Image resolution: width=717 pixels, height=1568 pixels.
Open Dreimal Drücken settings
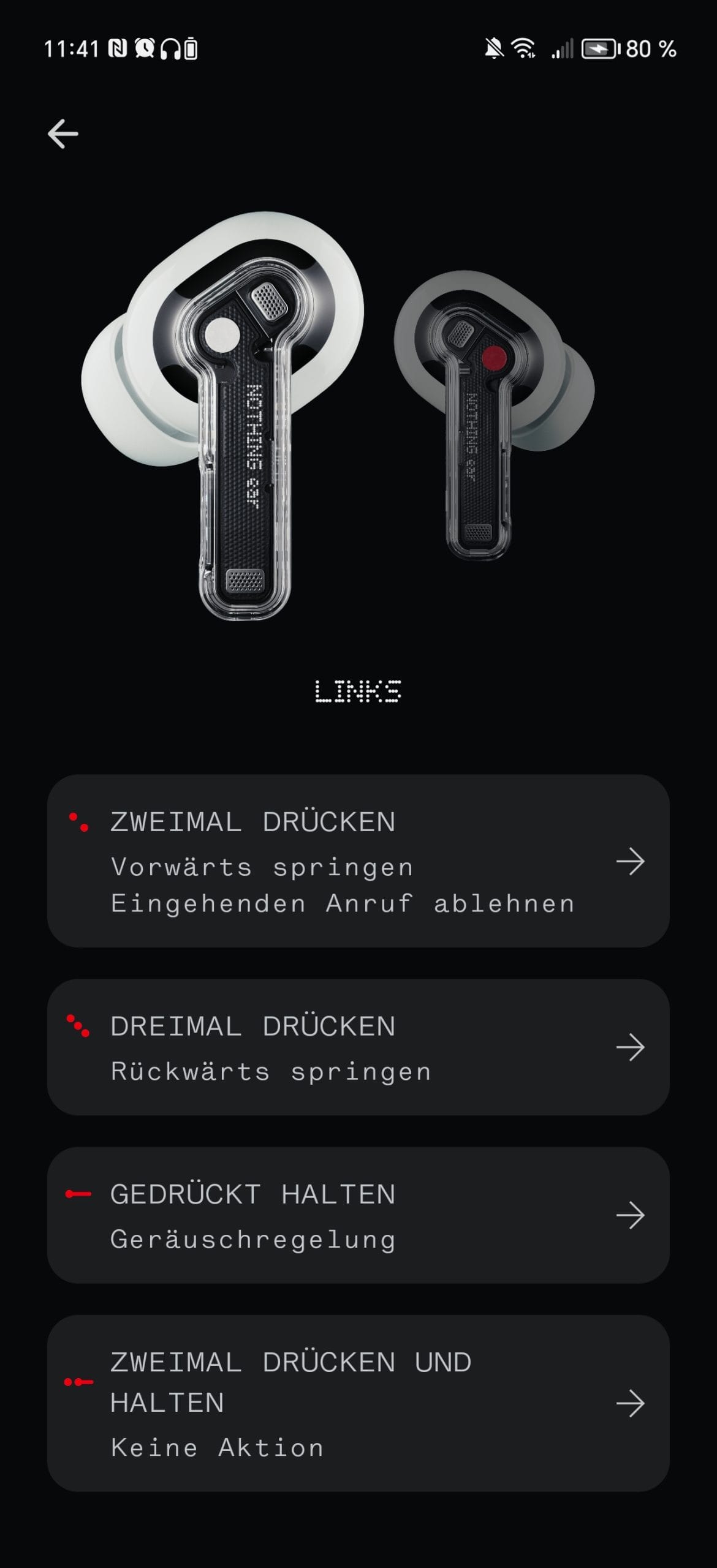point(358,1047)
